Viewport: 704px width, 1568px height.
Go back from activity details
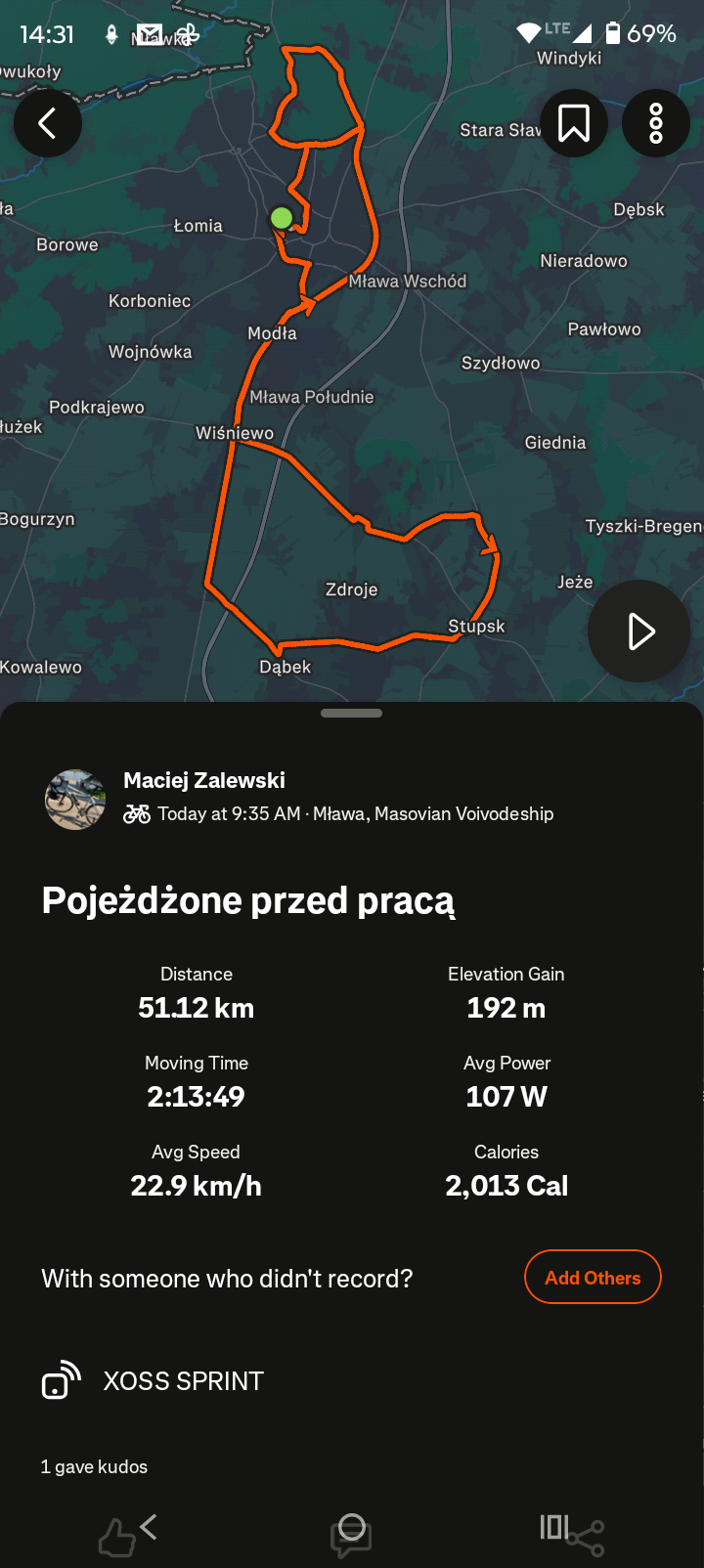tap(47, 123)
